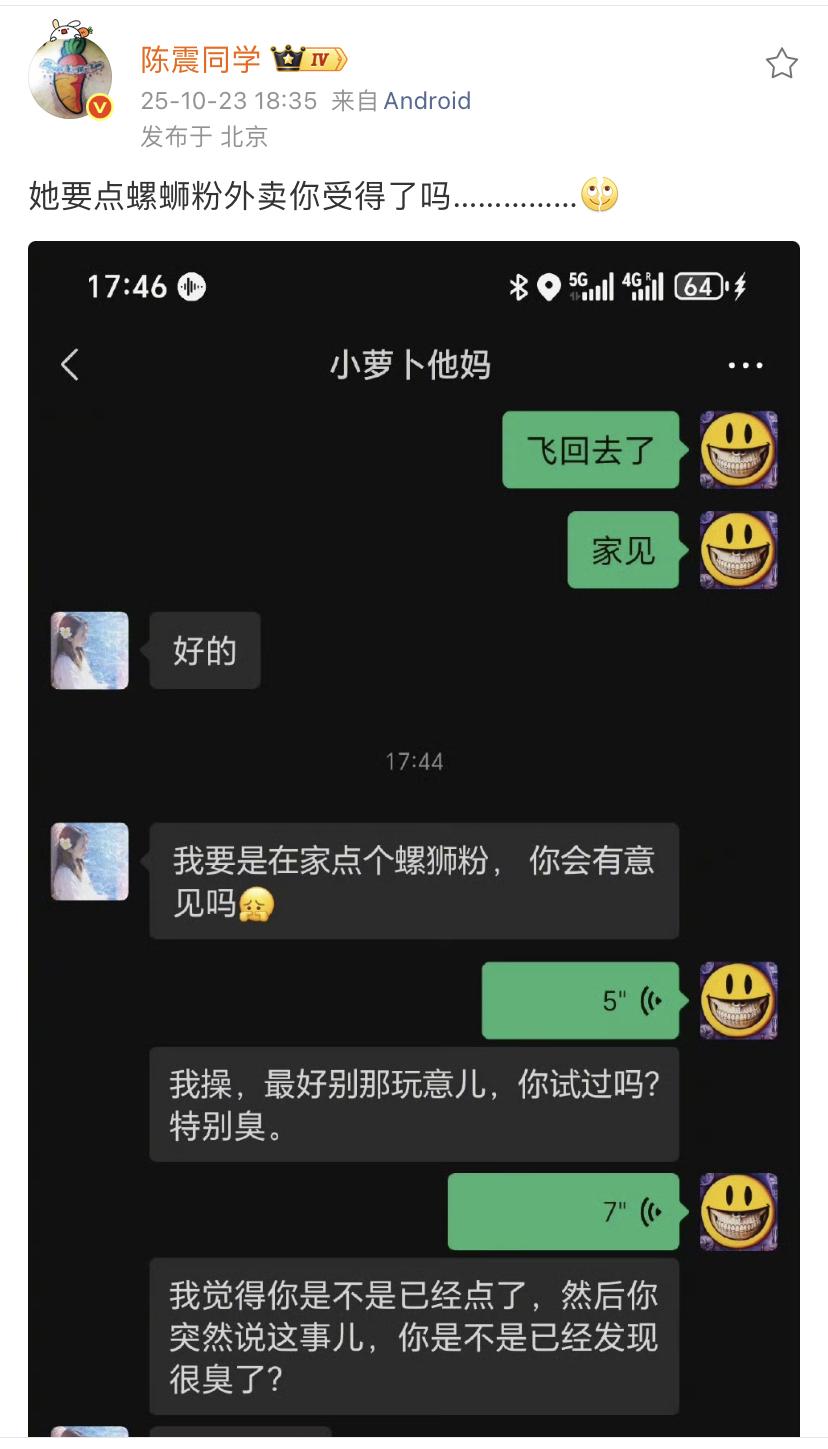Tap the battery indicator showing 64
This screenshot has height=1449, width=828.
[x=699, y=285]
